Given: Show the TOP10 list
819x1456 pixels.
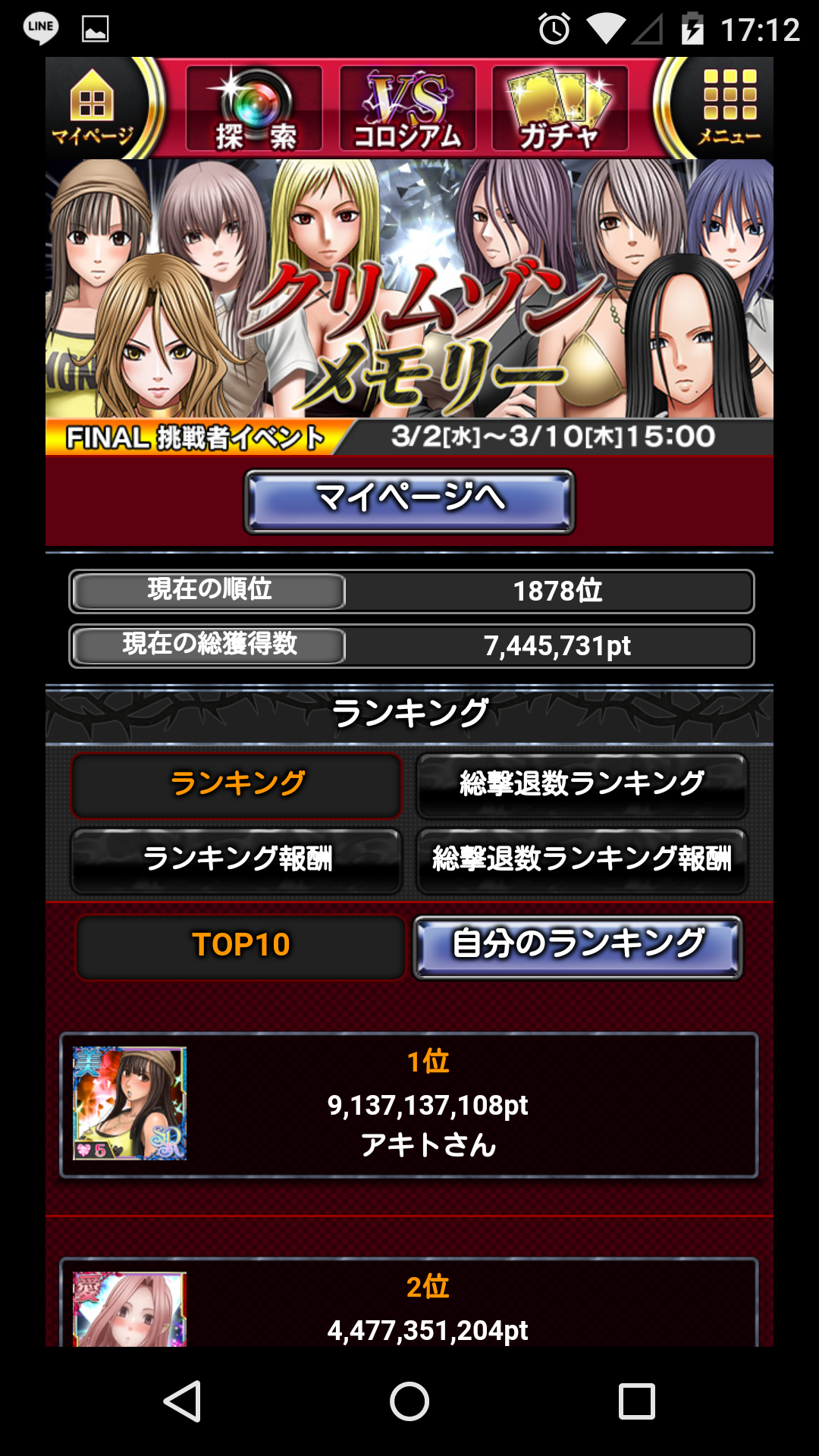Looking at the screenshot, I should pos(240,946).
